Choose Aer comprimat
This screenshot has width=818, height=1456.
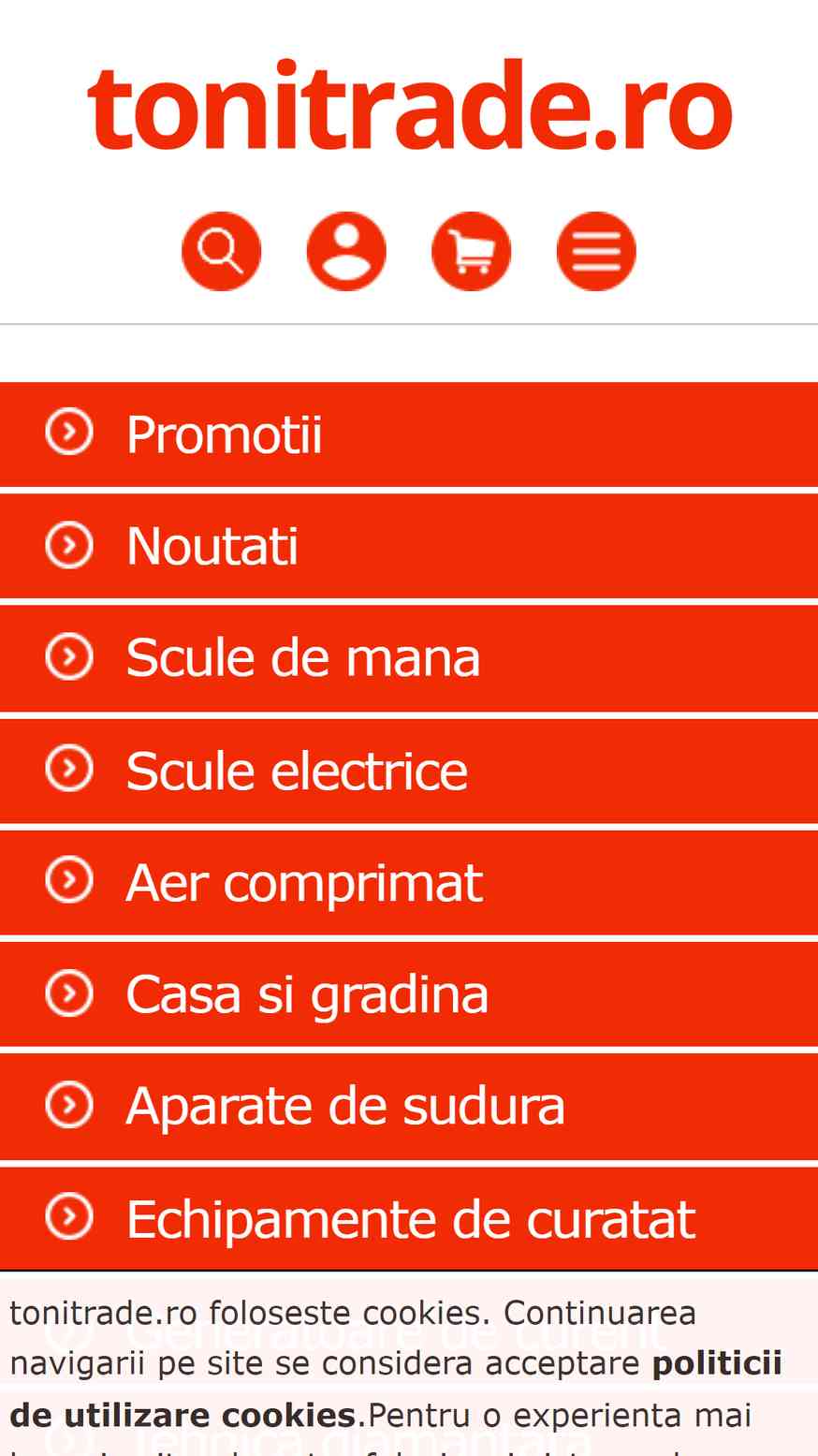[x=409, y=882]
